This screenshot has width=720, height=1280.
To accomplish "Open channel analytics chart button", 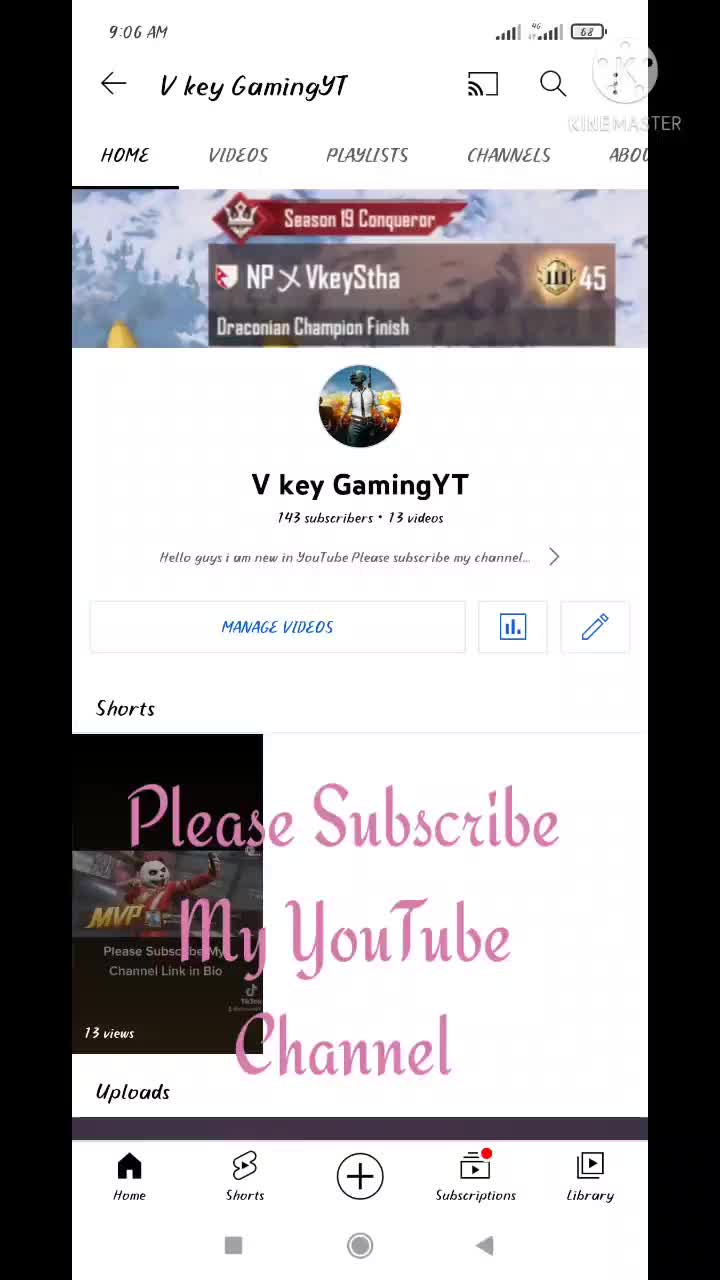I will pyautogui.click(x=513, y=627).
